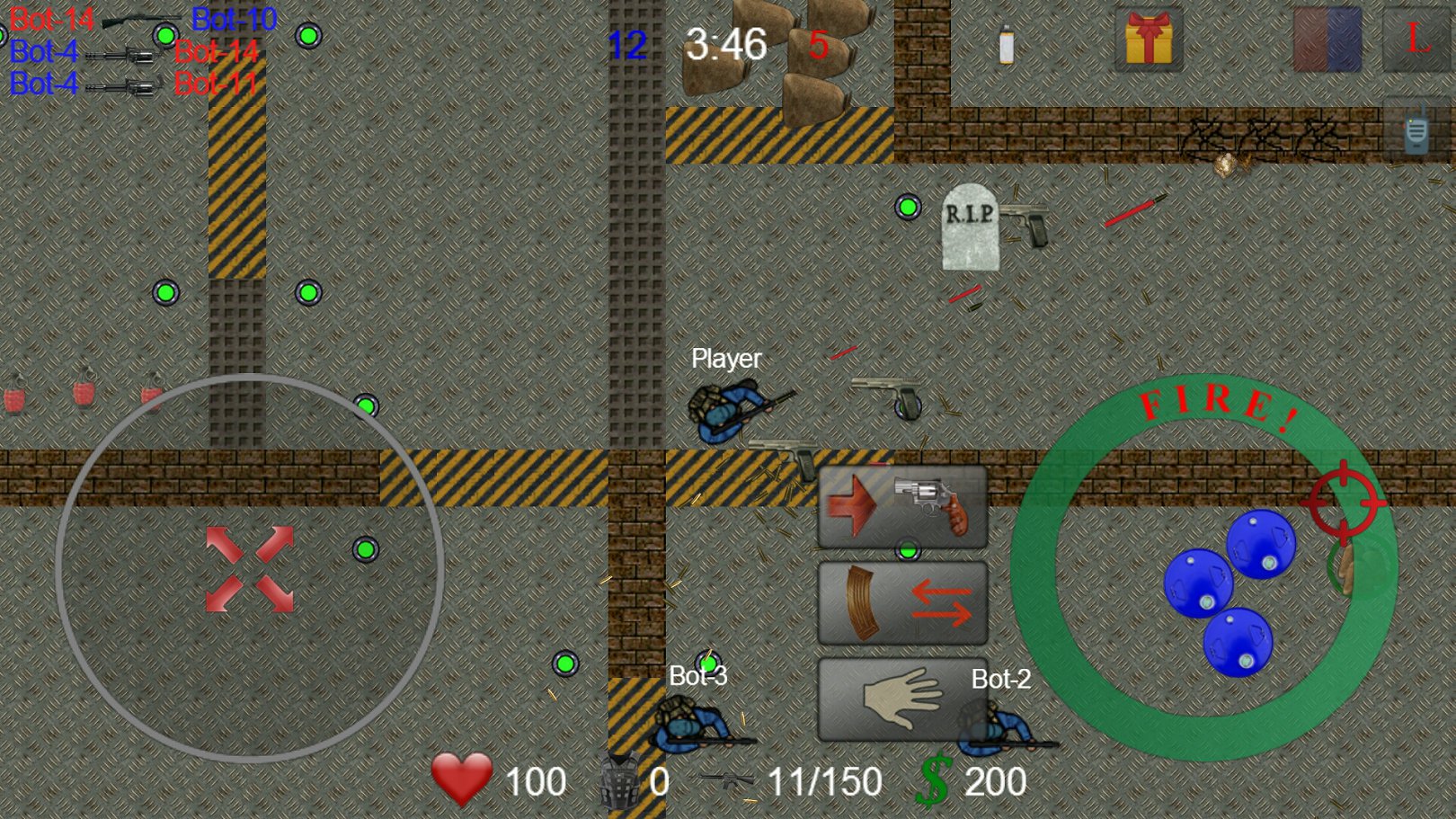Open the walkie-talkie radio commands
This screenshot has height=819, width=1456.
click(1417, 129)
